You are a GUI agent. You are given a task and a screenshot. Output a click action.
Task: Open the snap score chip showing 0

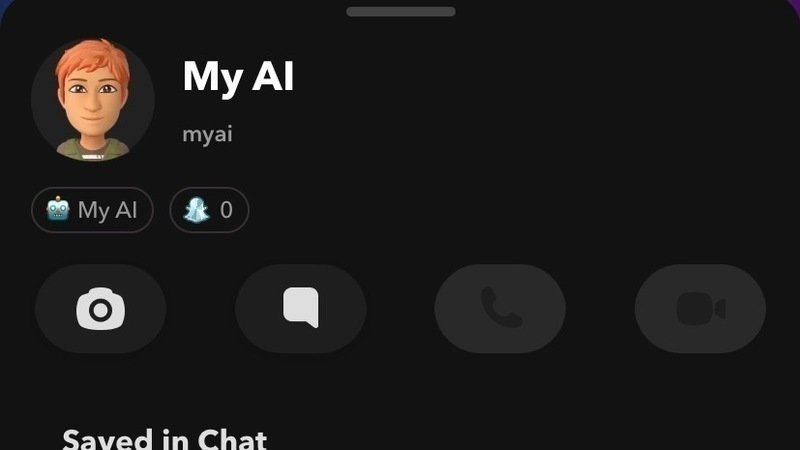[209, 210]
